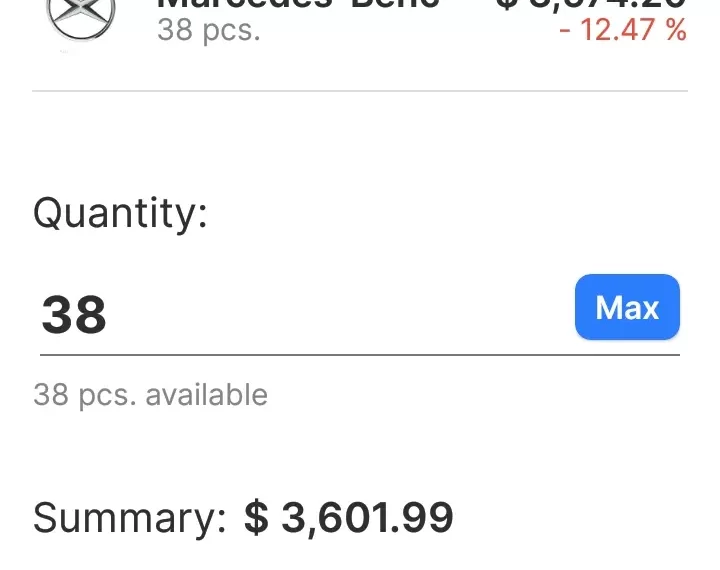Tap the Max quantity button
720x570 pixels.
627,308
